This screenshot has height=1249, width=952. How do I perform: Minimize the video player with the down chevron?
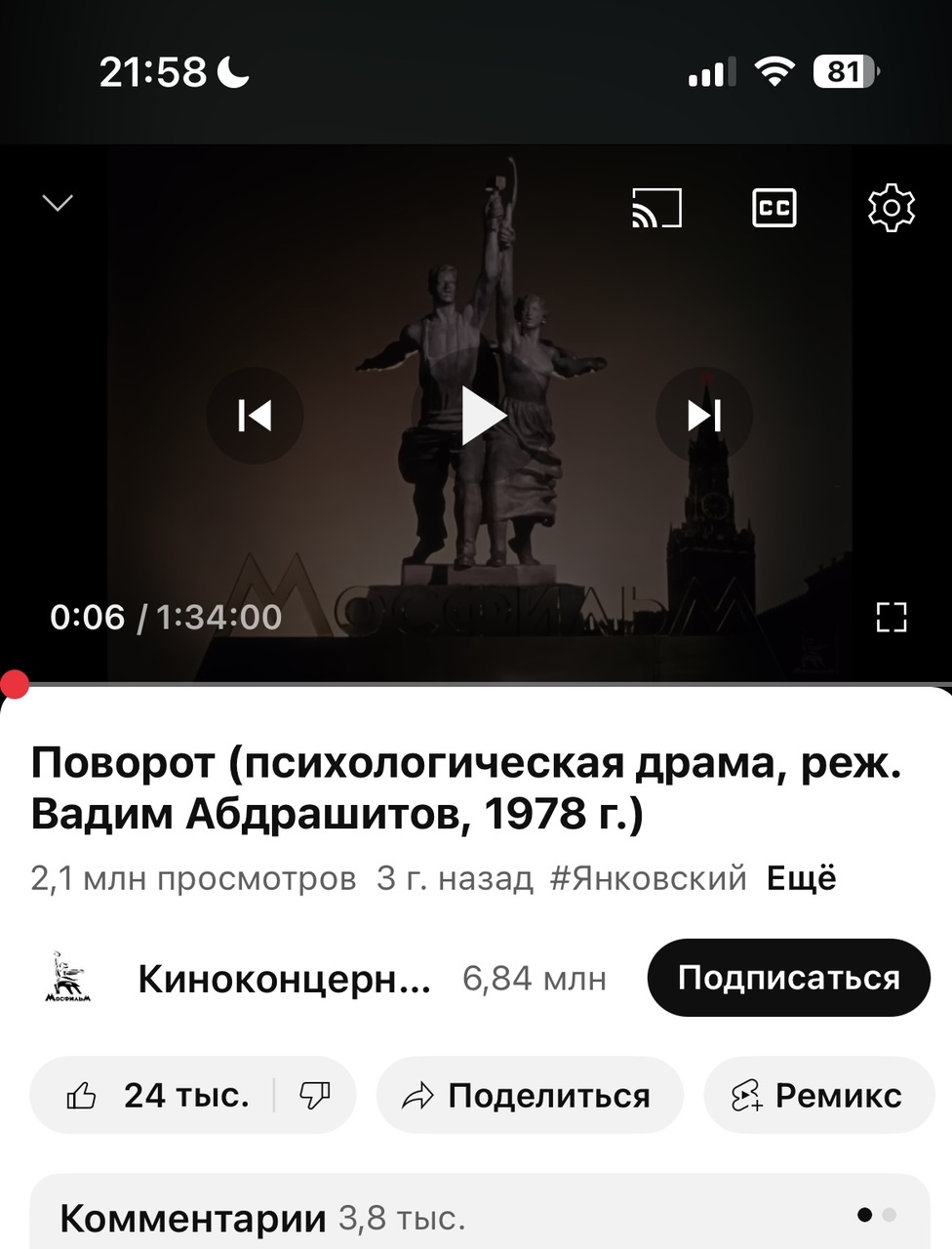(58, 203)
